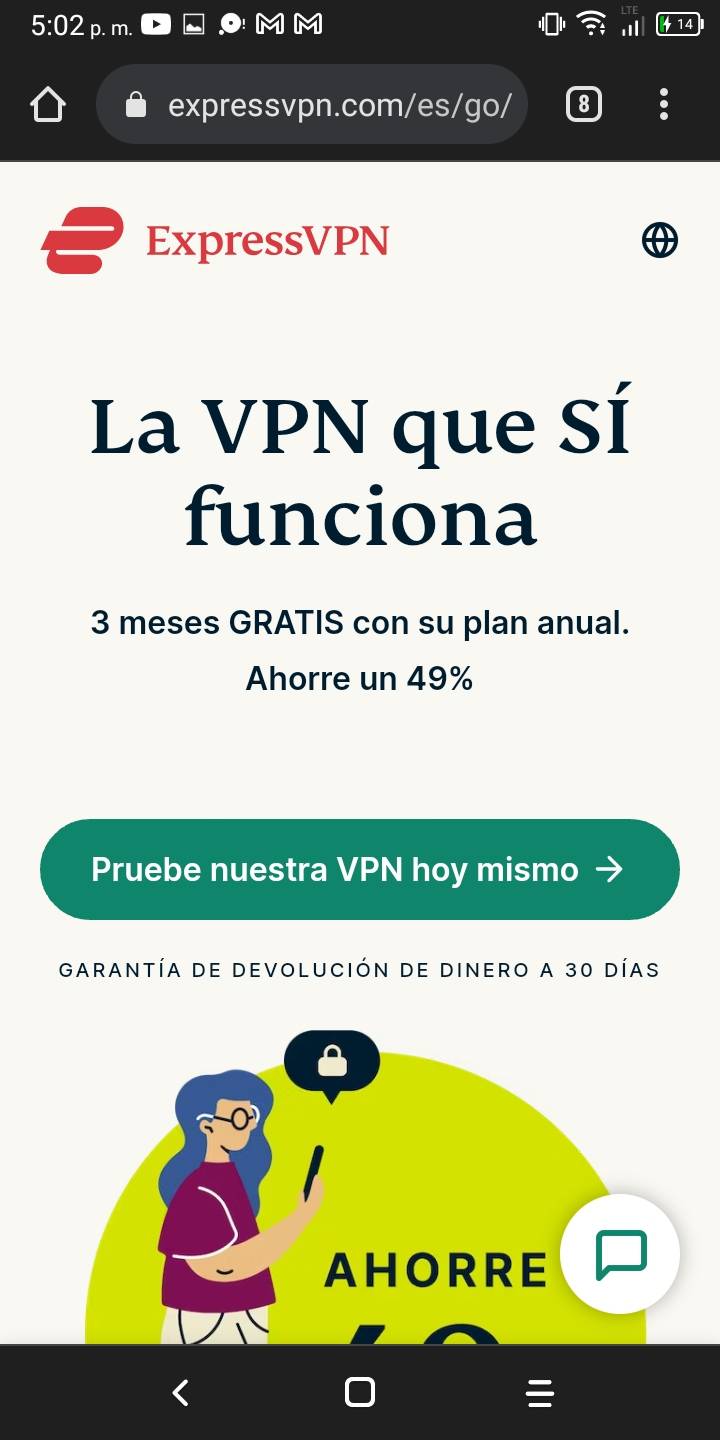This screenshot has height=1440, width=720.
Task: Go back using the system back button
Action: pyautogui.click(x=180, y=1392)
